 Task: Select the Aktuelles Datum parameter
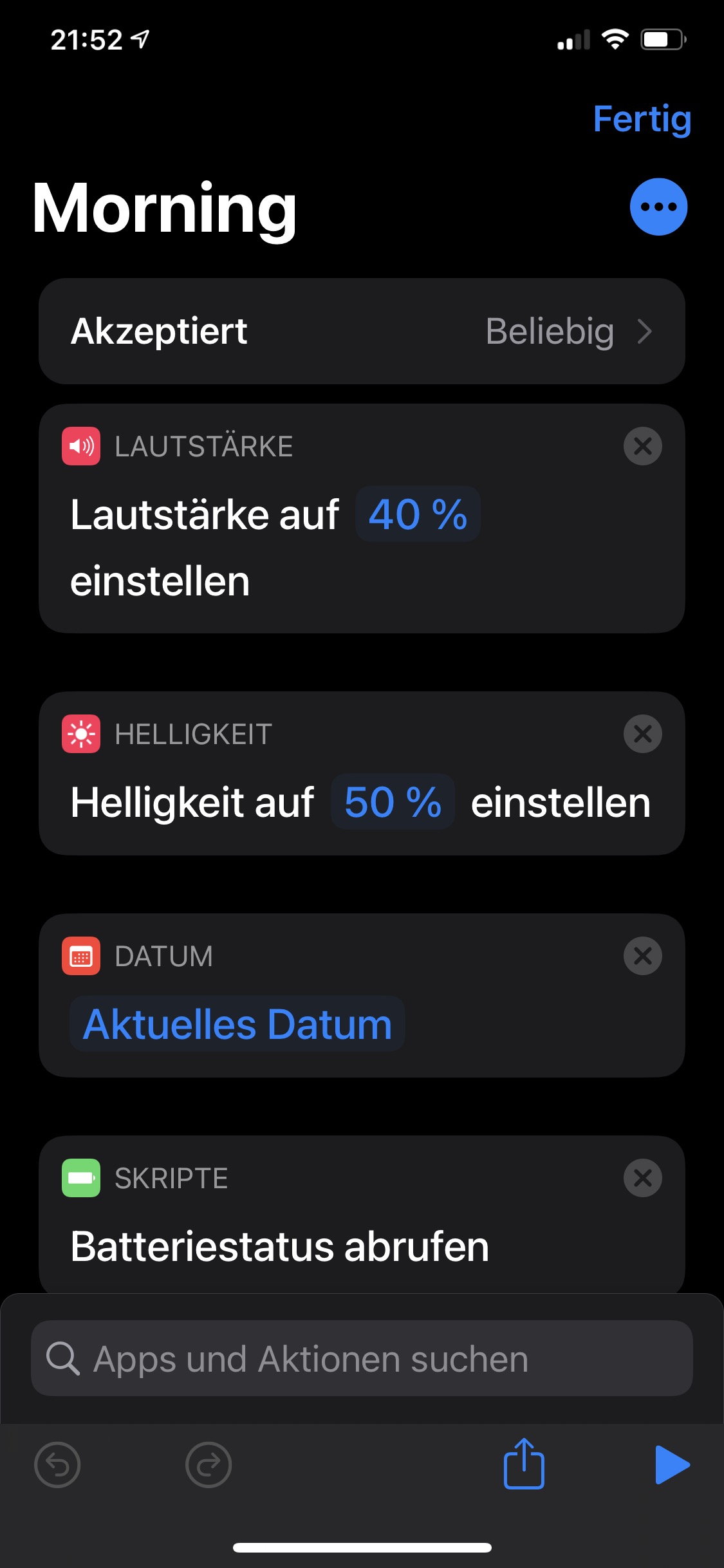pyautogui.click(x=237, y=1024)
